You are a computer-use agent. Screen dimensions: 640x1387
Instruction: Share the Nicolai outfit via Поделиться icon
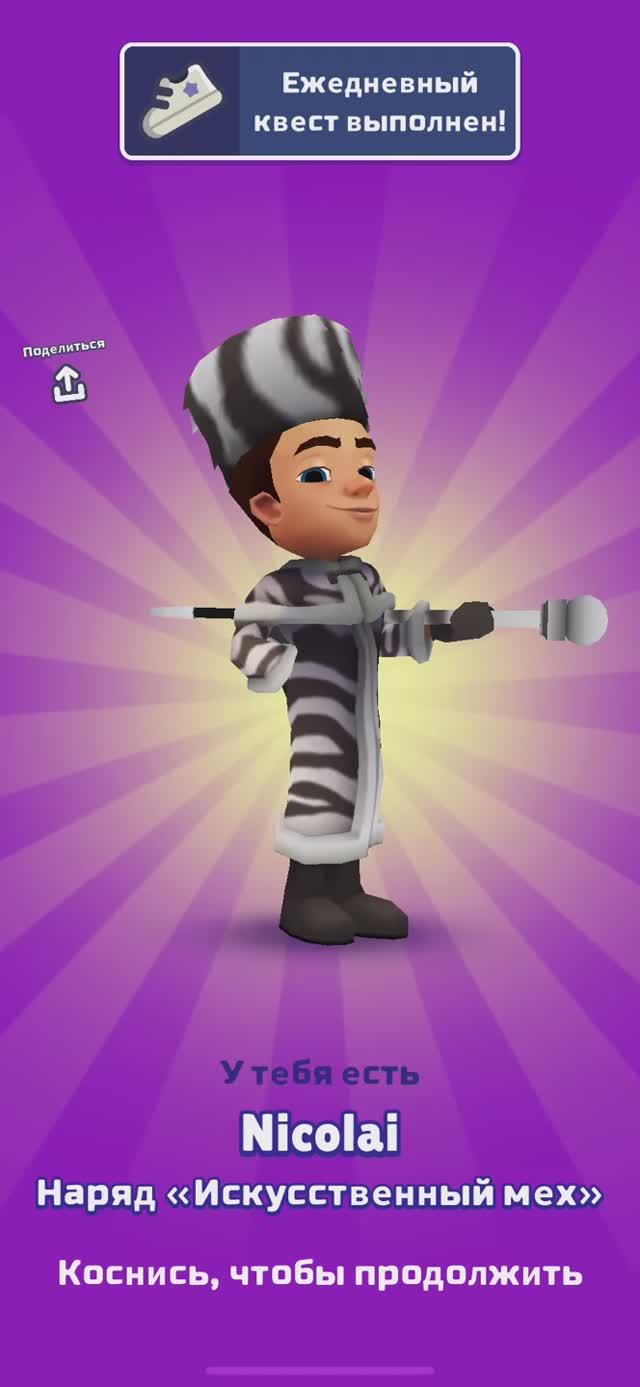click(x=68, y=381)
